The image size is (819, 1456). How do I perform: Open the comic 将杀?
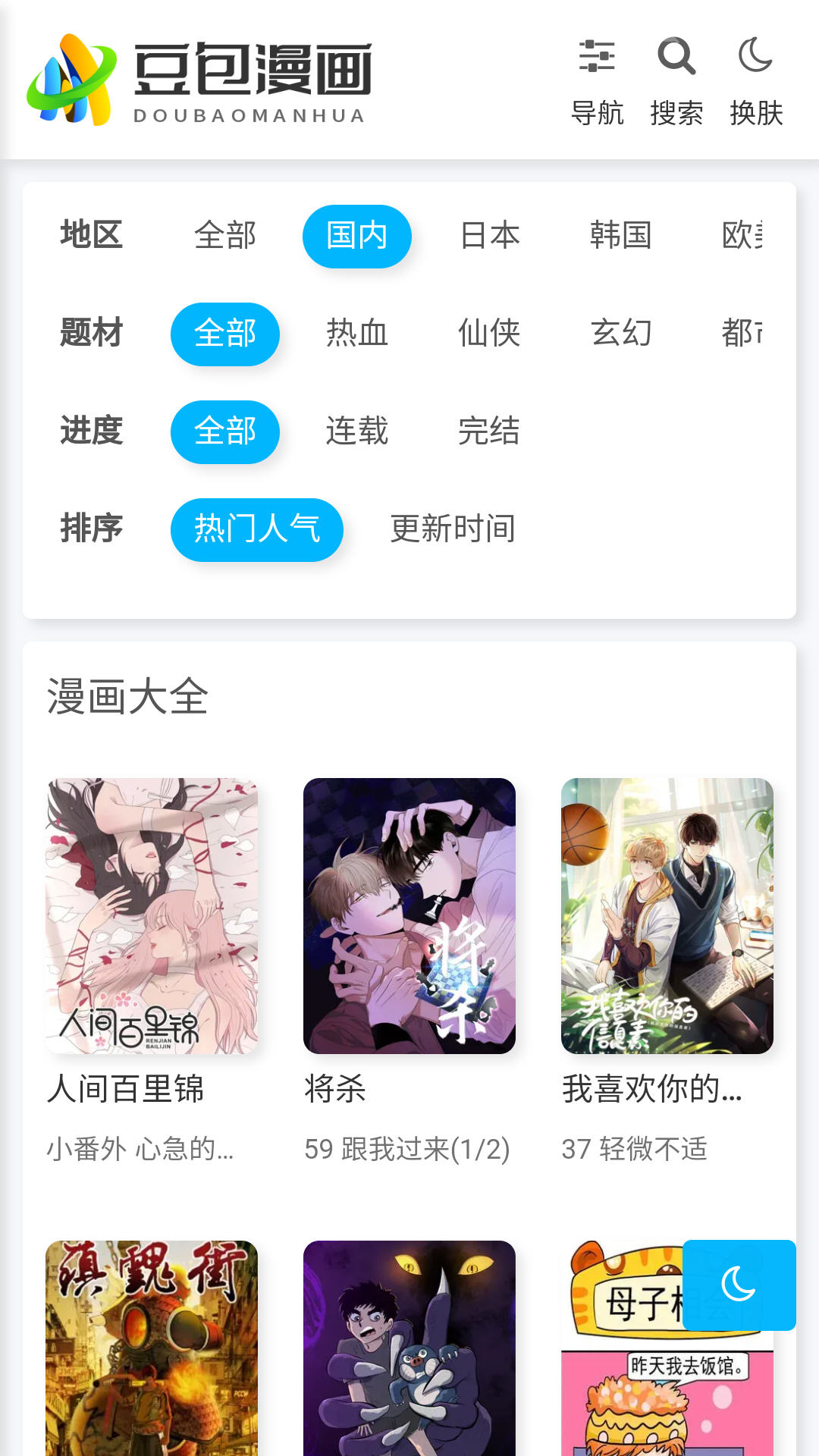tap(409, 915)
